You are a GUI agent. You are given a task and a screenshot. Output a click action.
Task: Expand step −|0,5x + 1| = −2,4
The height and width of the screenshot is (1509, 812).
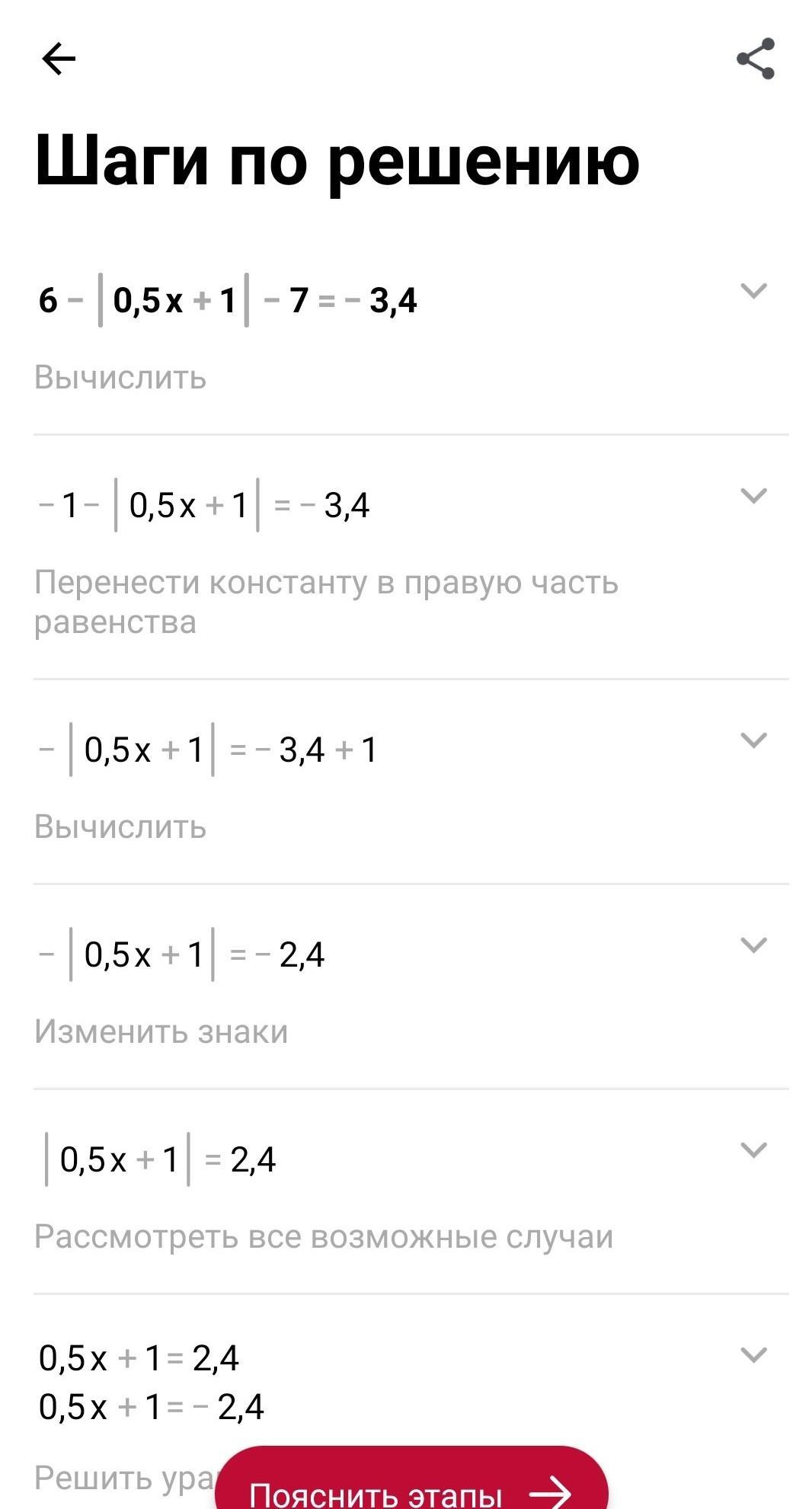click(x=753, y=945)
